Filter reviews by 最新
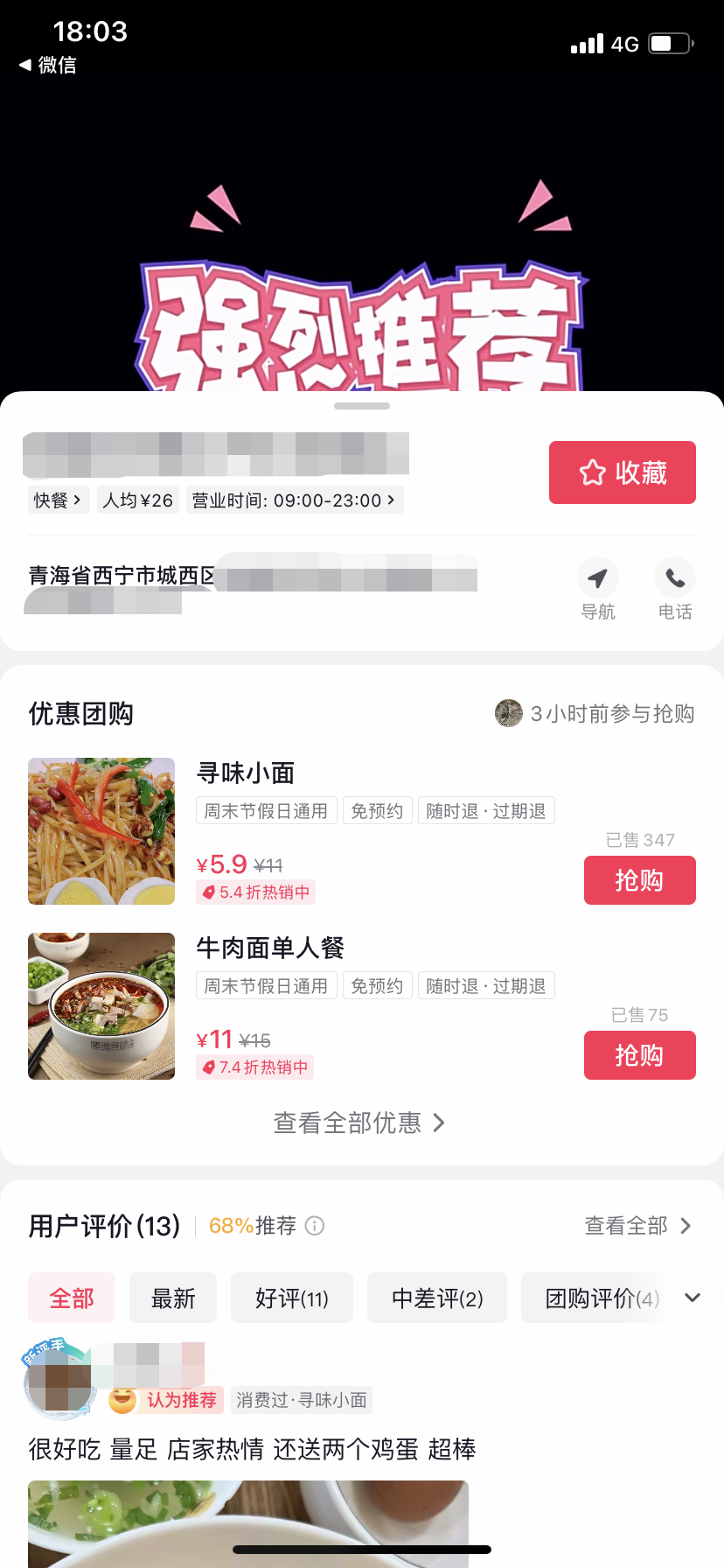 click(173, 1298)
